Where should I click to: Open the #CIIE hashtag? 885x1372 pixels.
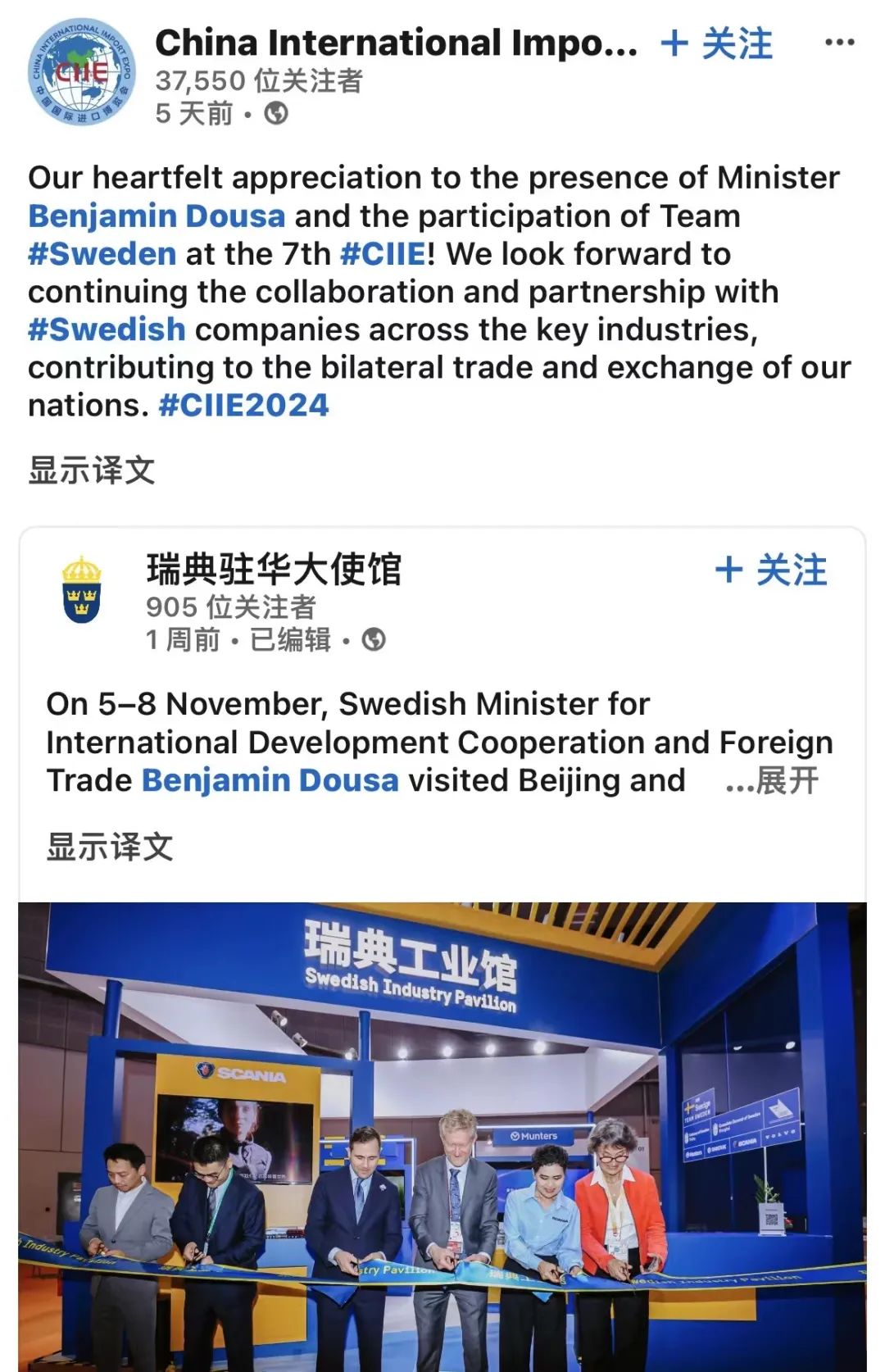(x=383, y=254)
